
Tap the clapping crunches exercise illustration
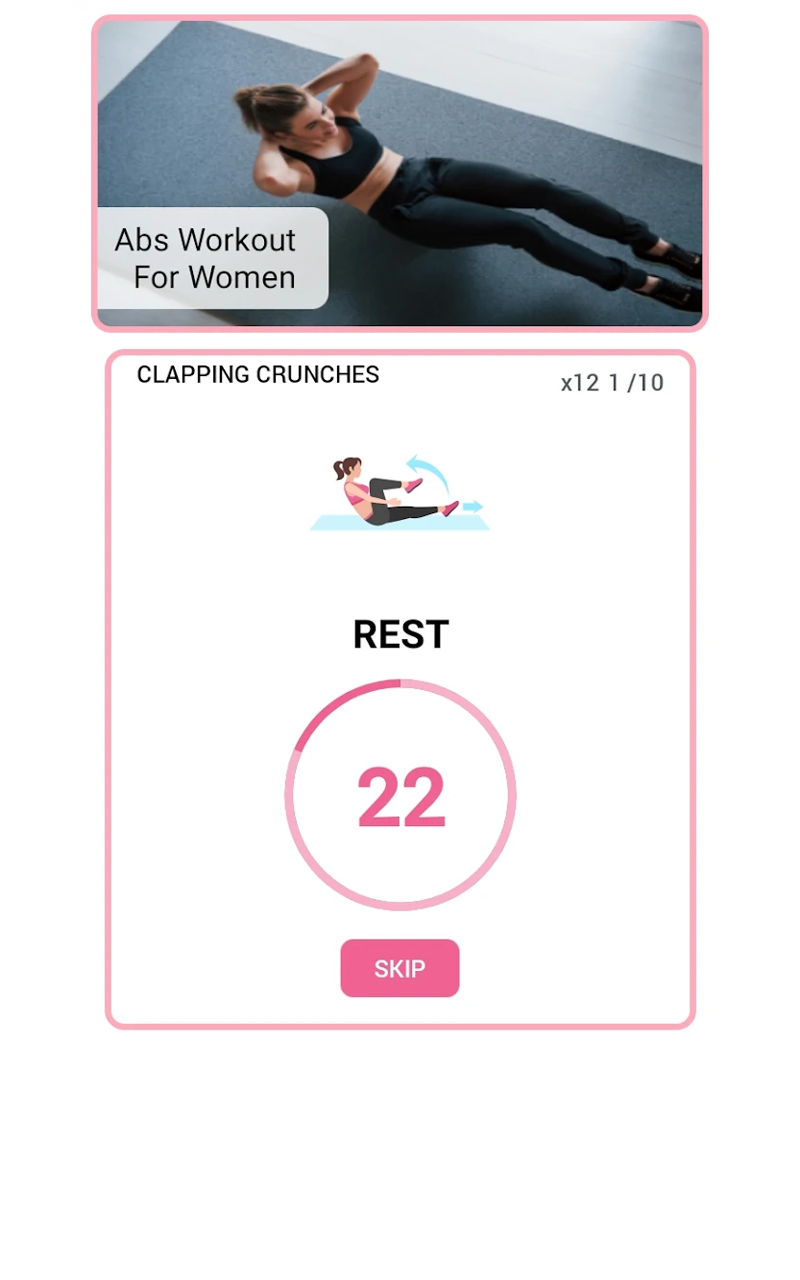pos(400,490)
